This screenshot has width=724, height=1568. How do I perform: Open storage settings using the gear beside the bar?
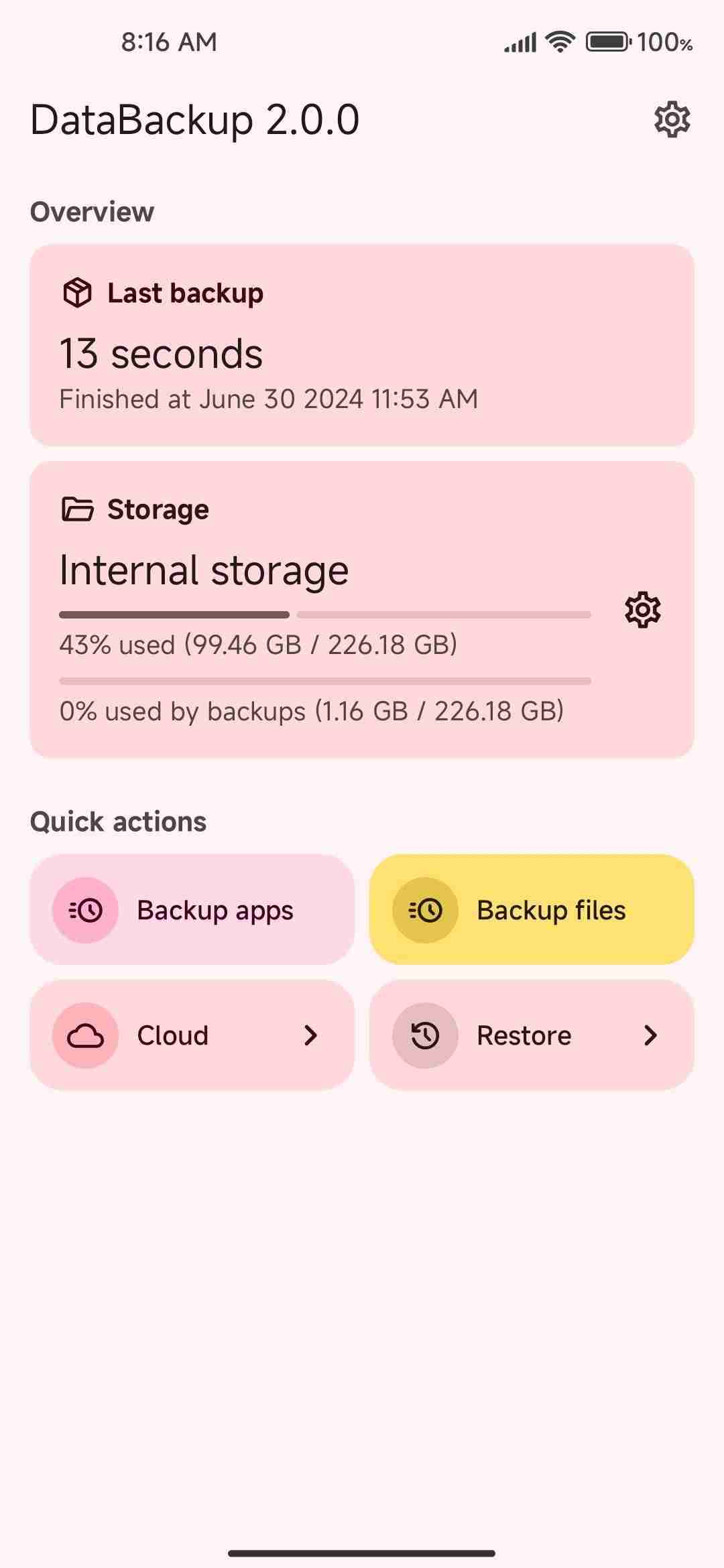pyautogui.click(x=642, y=610)
